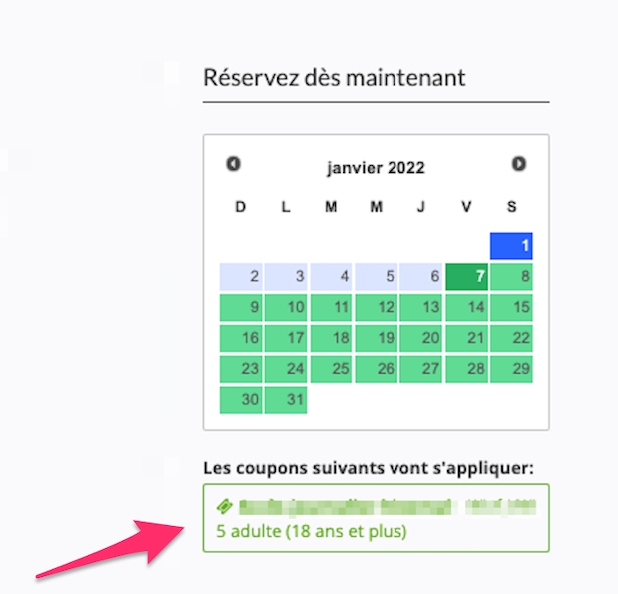
Task: Choose January 27 on the calendar
Action: click(x=421, y=369)
